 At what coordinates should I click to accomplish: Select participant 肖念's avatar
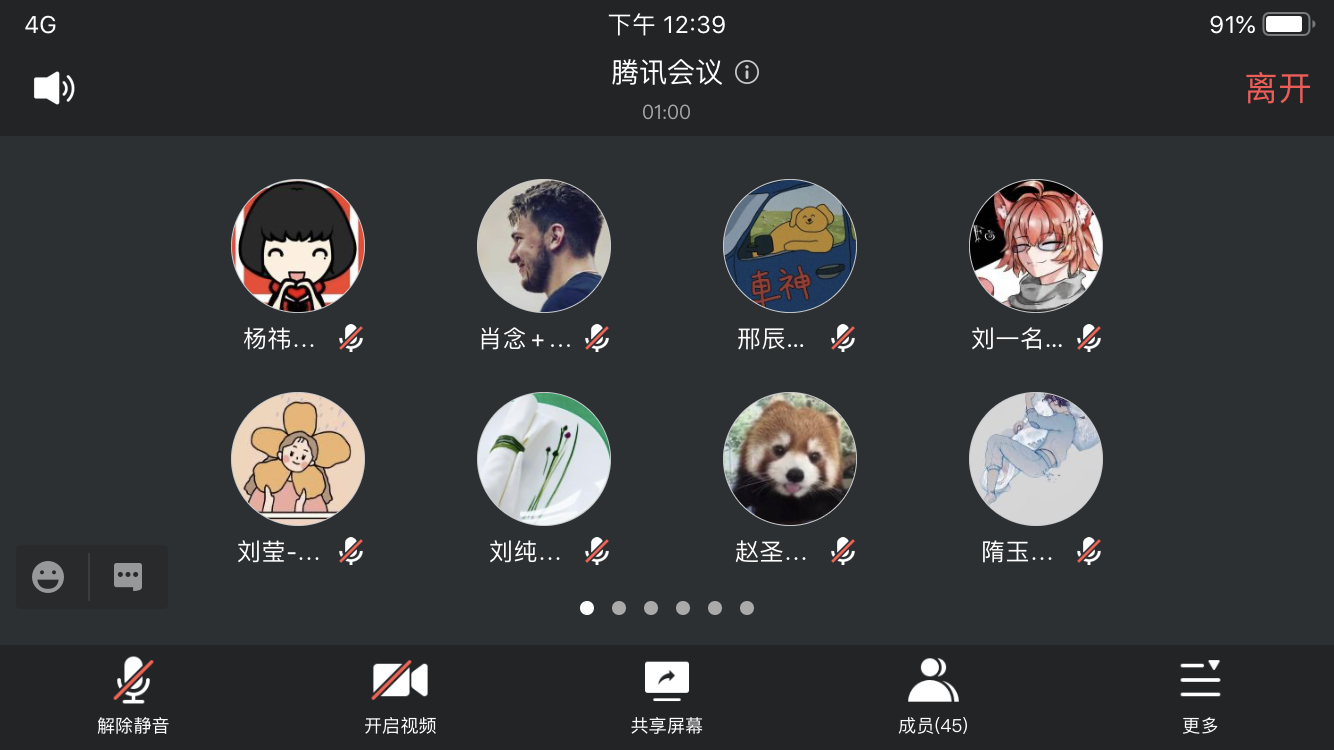pyautogui.click(x=544, y=246)
